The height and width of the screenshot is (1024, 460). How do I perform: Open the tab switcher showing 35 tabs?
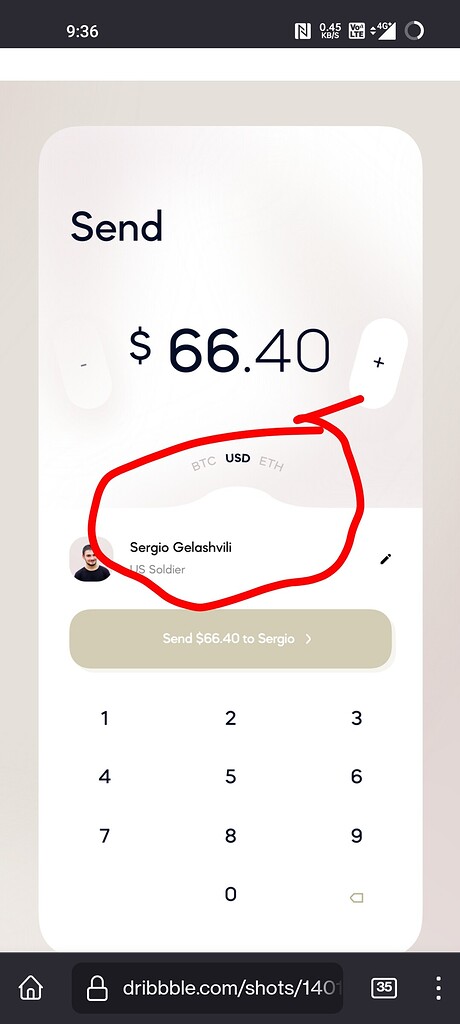tap(384, 987)
